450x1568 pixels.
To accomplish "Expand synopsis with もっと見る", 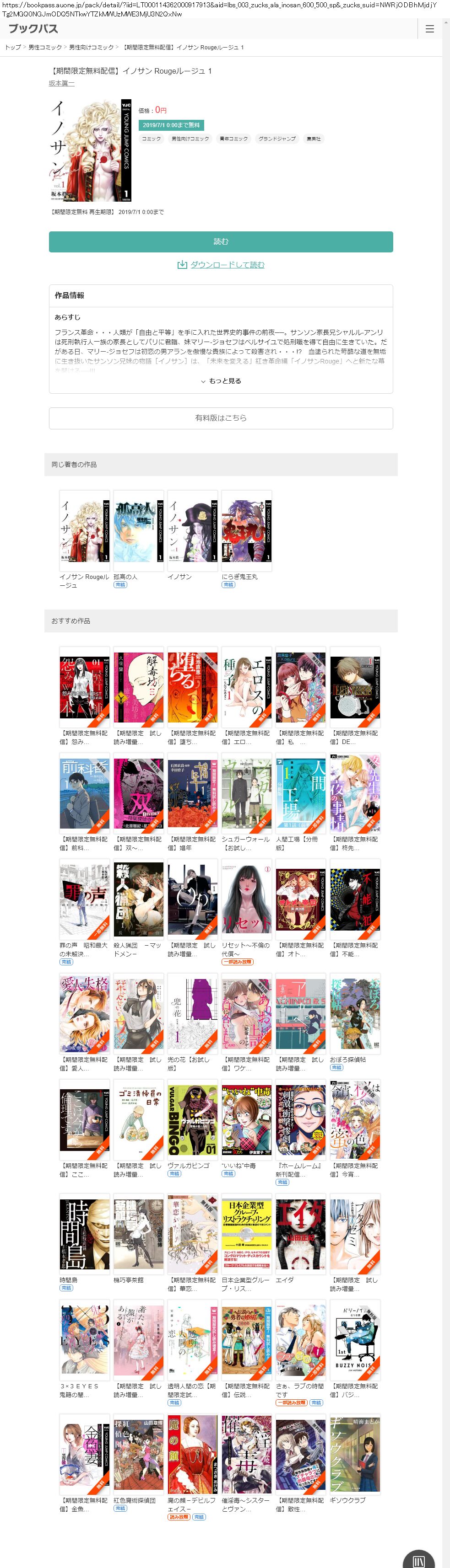I will [221, 381].
